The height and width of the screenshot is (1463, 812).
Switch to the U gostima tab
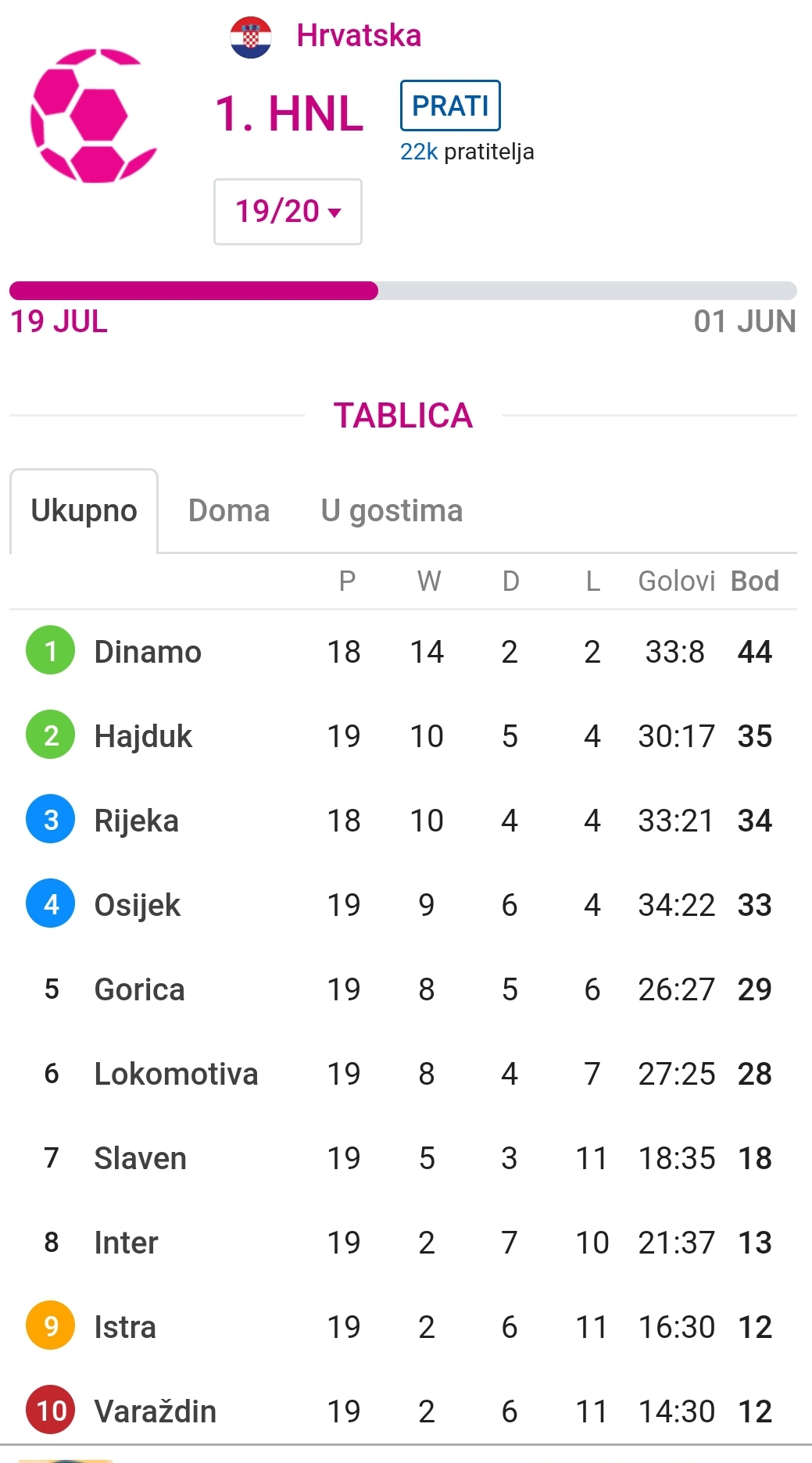point(392,511)
